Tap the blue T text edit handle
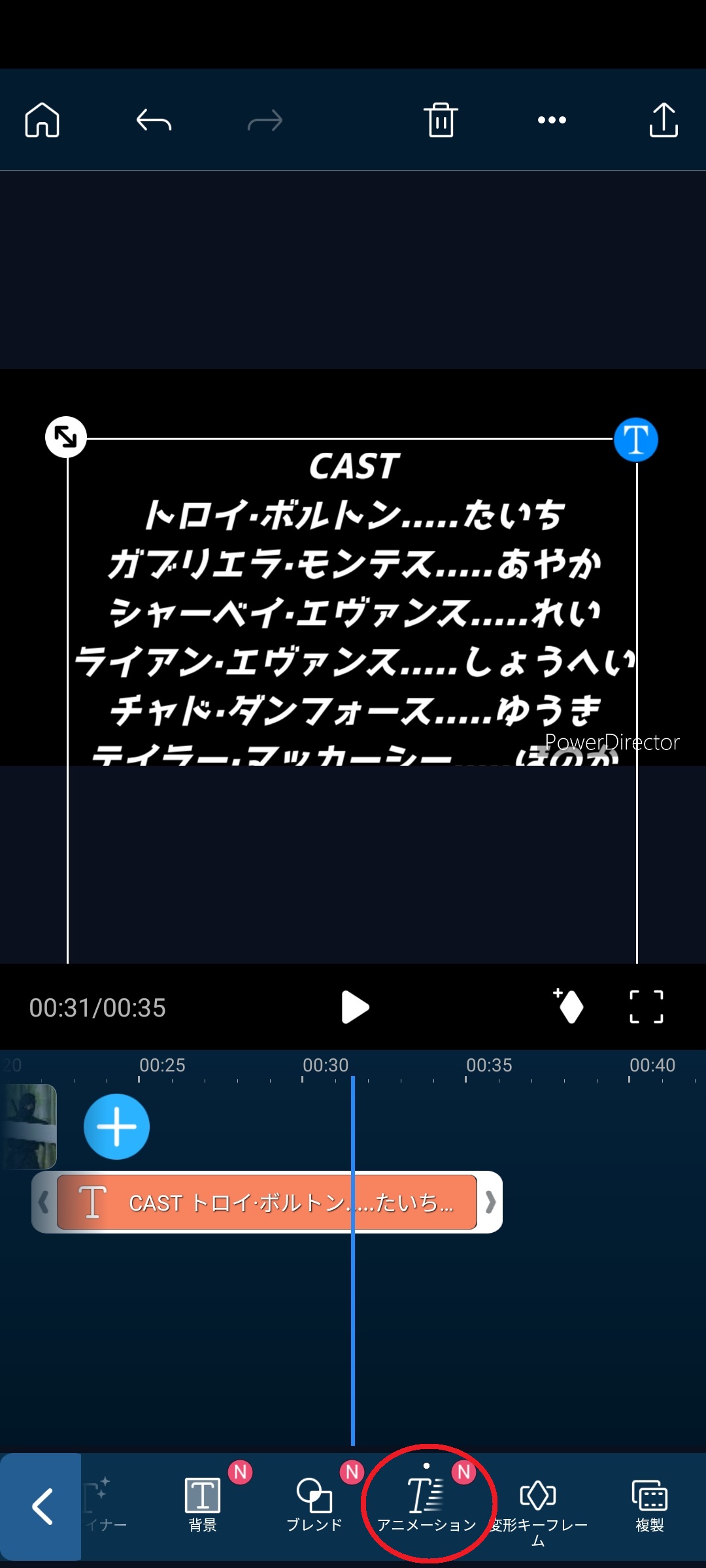This screenshot has width=706, height=1568. (x=635, y=439)
